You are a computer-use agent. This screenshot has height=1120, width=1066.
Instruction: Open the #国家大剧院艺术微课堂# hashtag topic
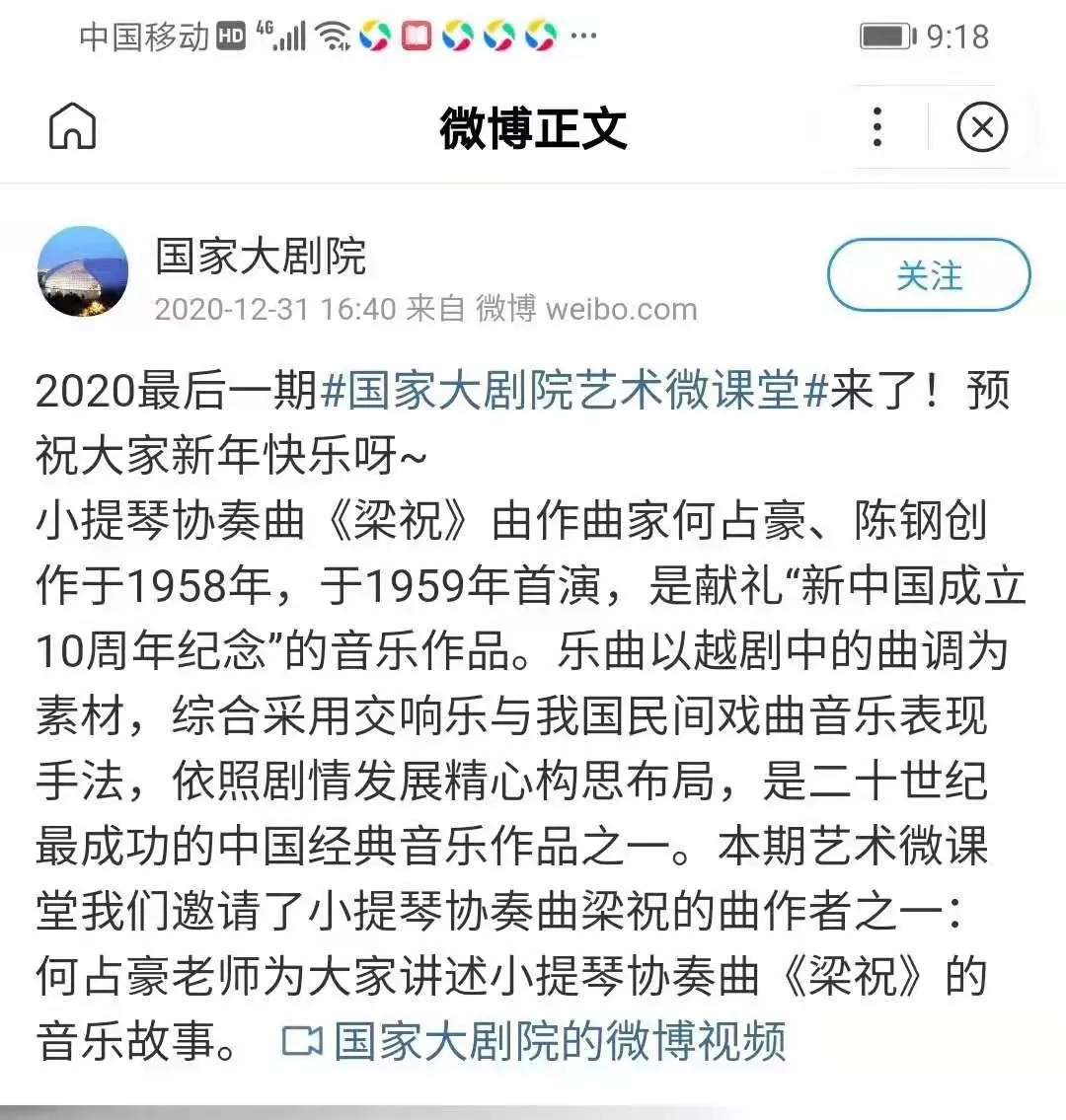coord(574,391)
